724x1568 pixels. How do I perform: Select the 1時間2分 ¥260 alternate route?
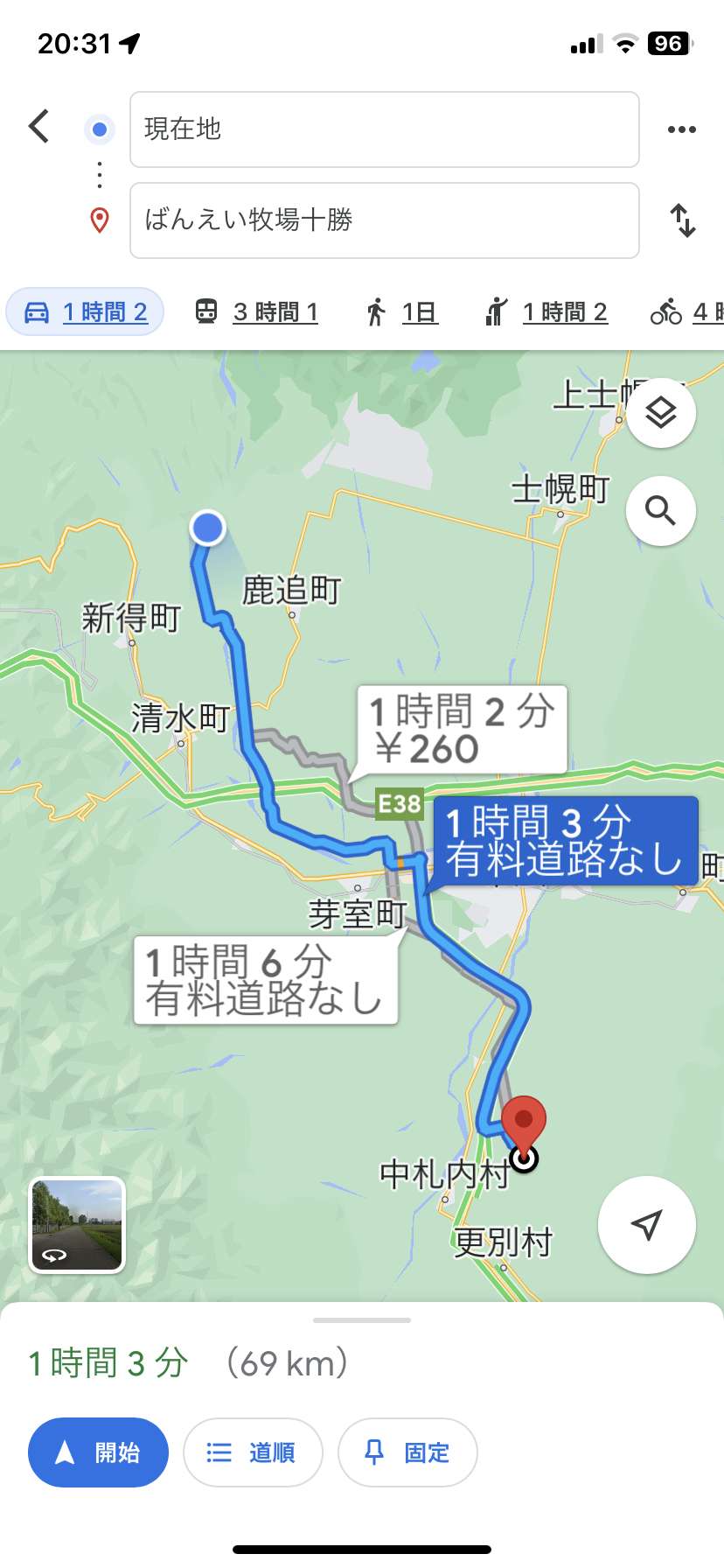(463, 730)
